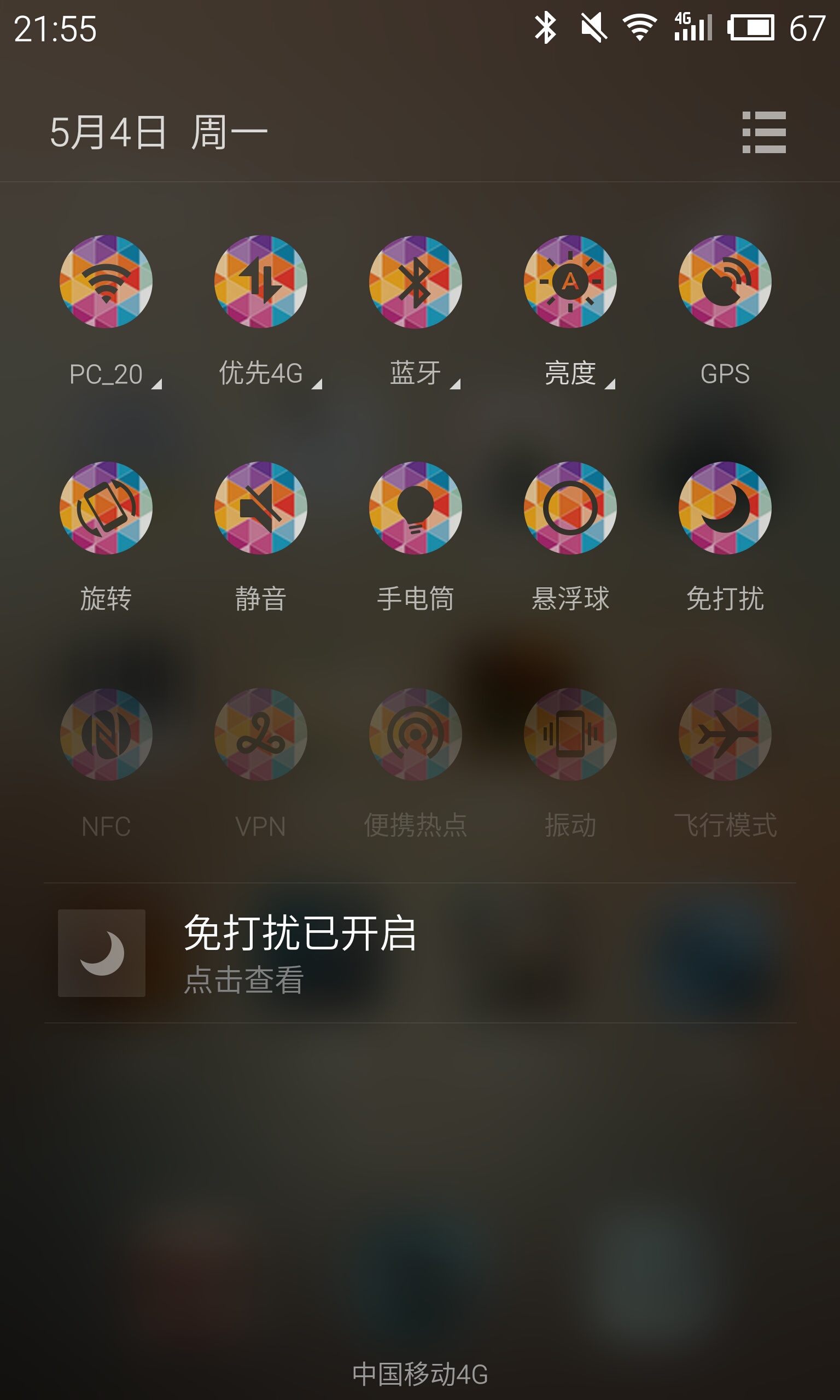Toggle 静音 silent mode
This screenshot has width=840, height=1400.
pyautogui.click(x=260, y=507)
